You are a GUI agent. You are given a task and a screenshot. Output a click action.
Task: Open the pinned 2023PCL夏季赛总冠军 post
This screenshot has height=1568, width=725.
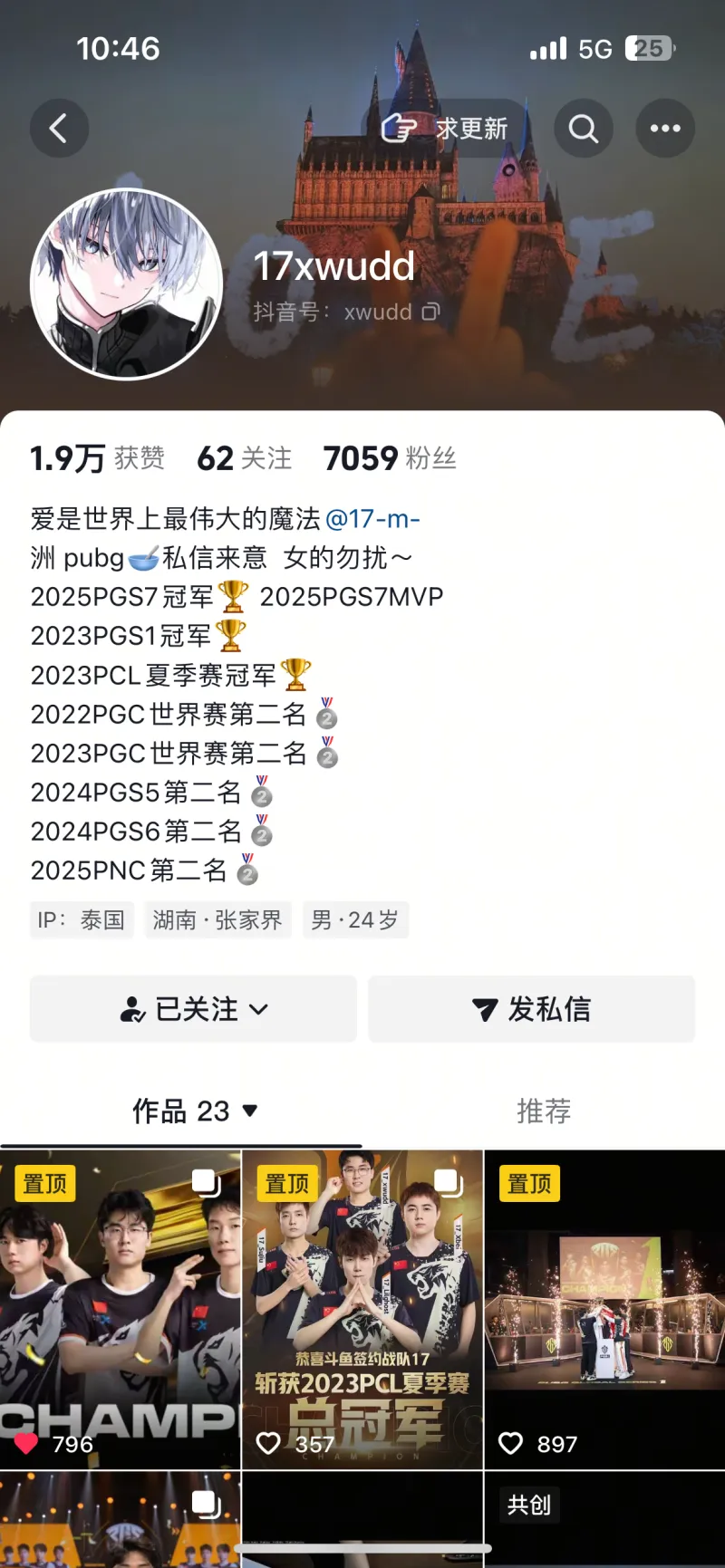tap(362, 1309)
